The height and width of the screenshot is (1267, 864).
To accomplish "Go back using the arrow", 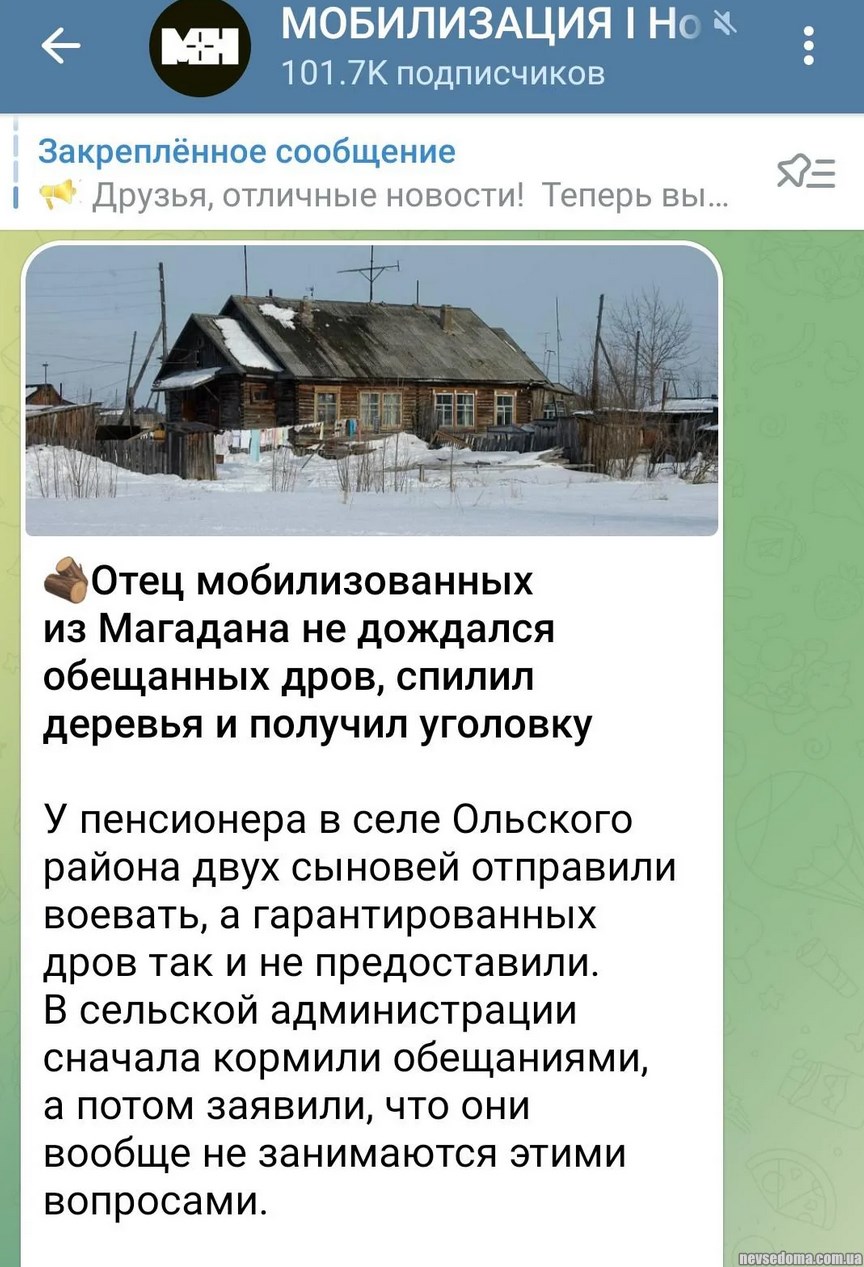I will coord(62,48).
